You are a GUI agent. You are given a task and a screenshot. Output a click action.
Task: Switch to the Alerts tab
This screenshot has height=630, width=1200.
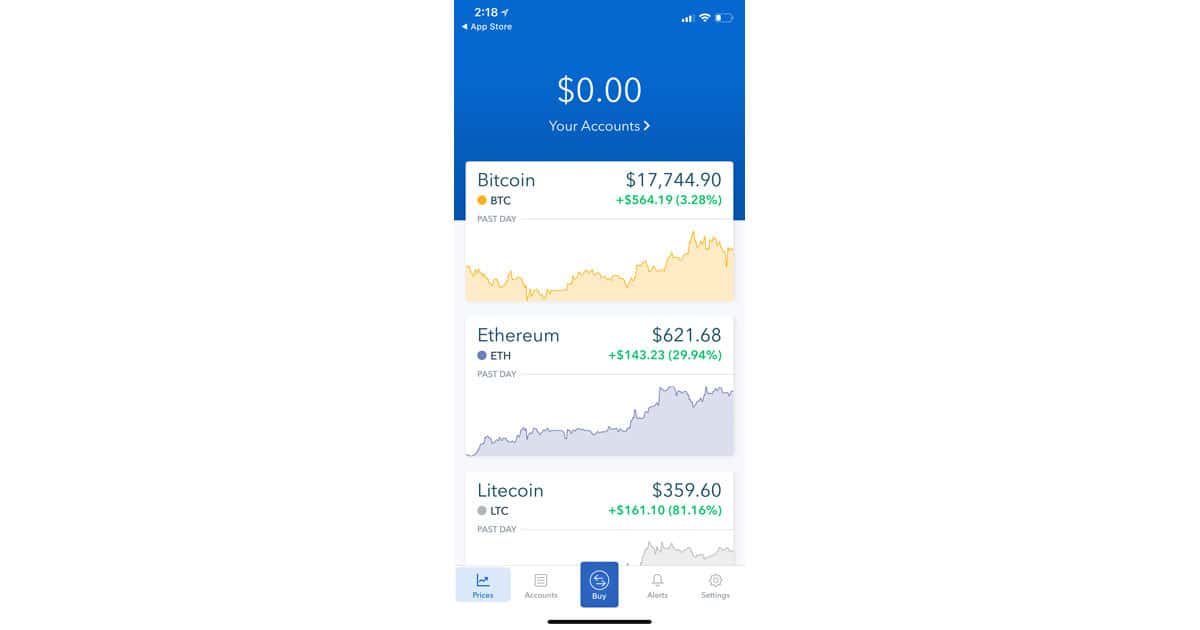(x=657, y=585)
